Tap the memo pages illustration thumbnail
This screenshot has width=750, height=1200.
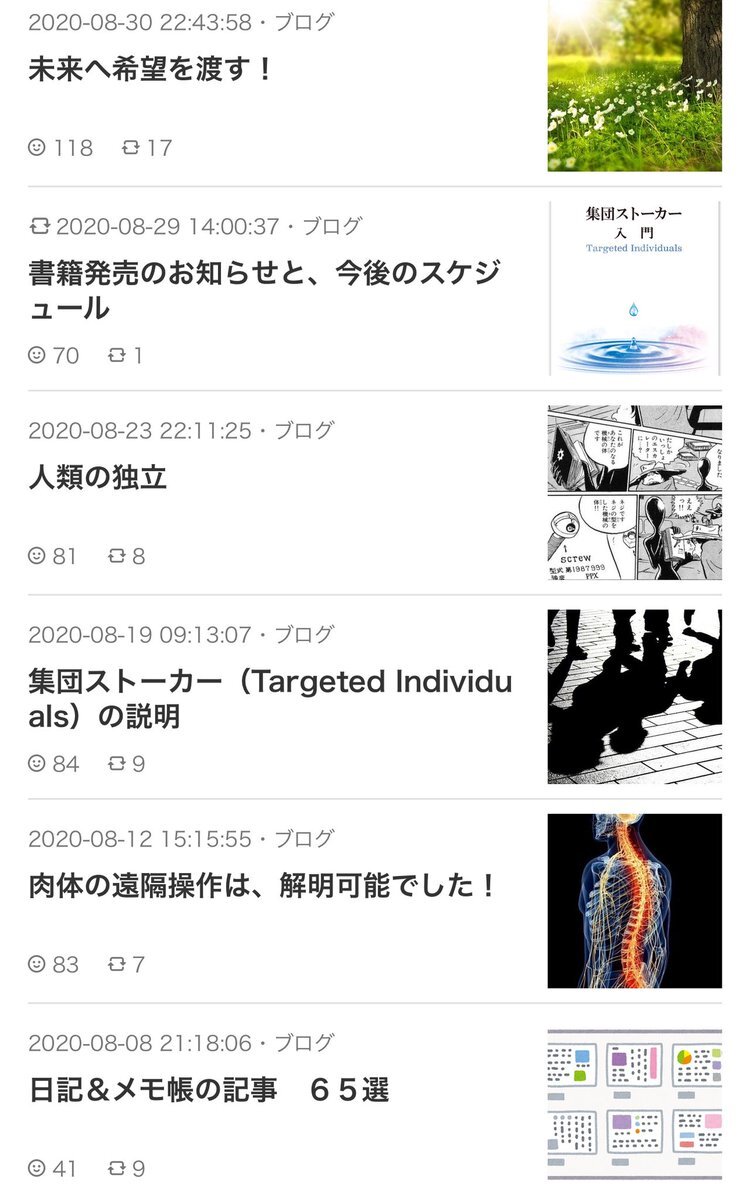(x=634, y=1104)
